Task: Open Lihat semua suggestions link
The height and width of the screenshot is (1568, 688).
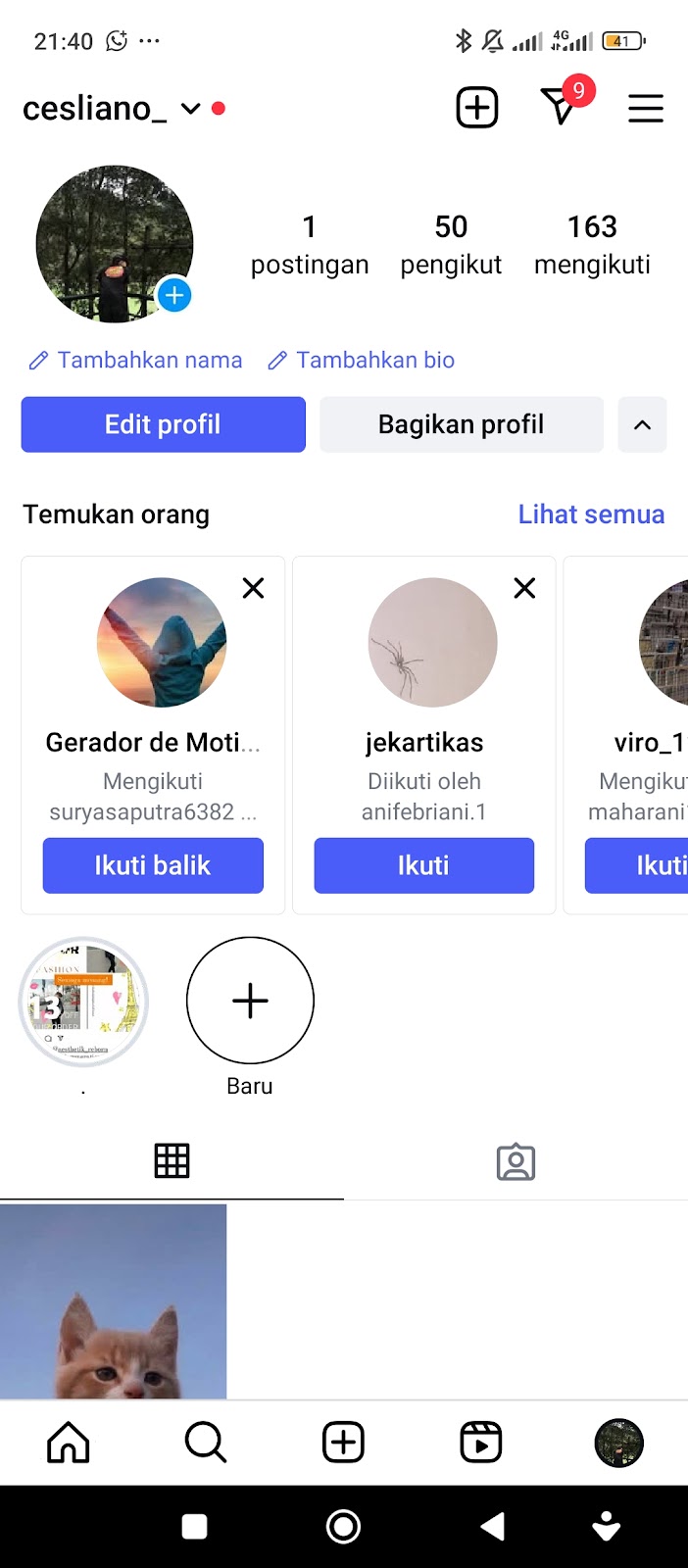Action: [x=591, y=514]
